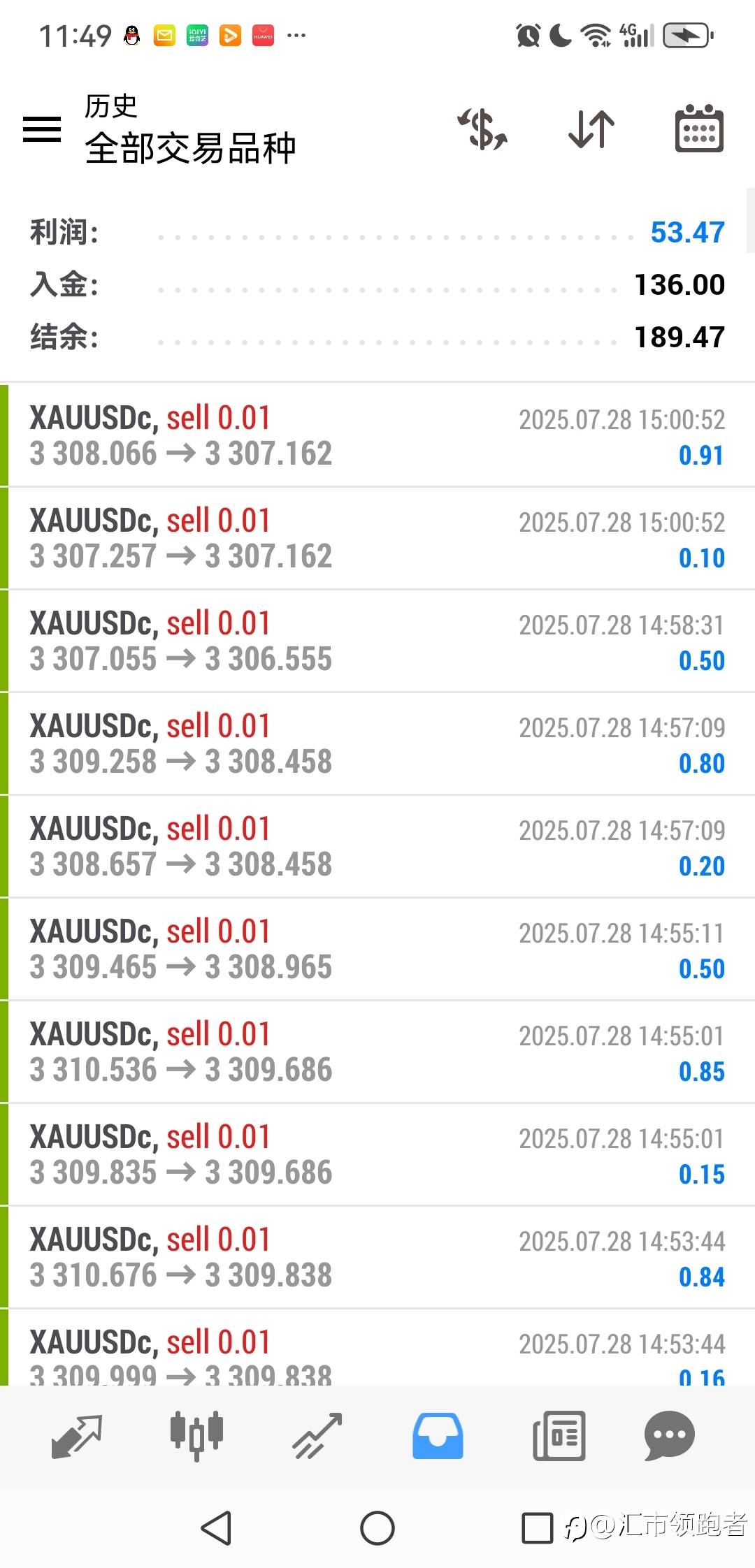
Task: Open the sell trade with profit 0.91
Action: (x=377, y=435)
